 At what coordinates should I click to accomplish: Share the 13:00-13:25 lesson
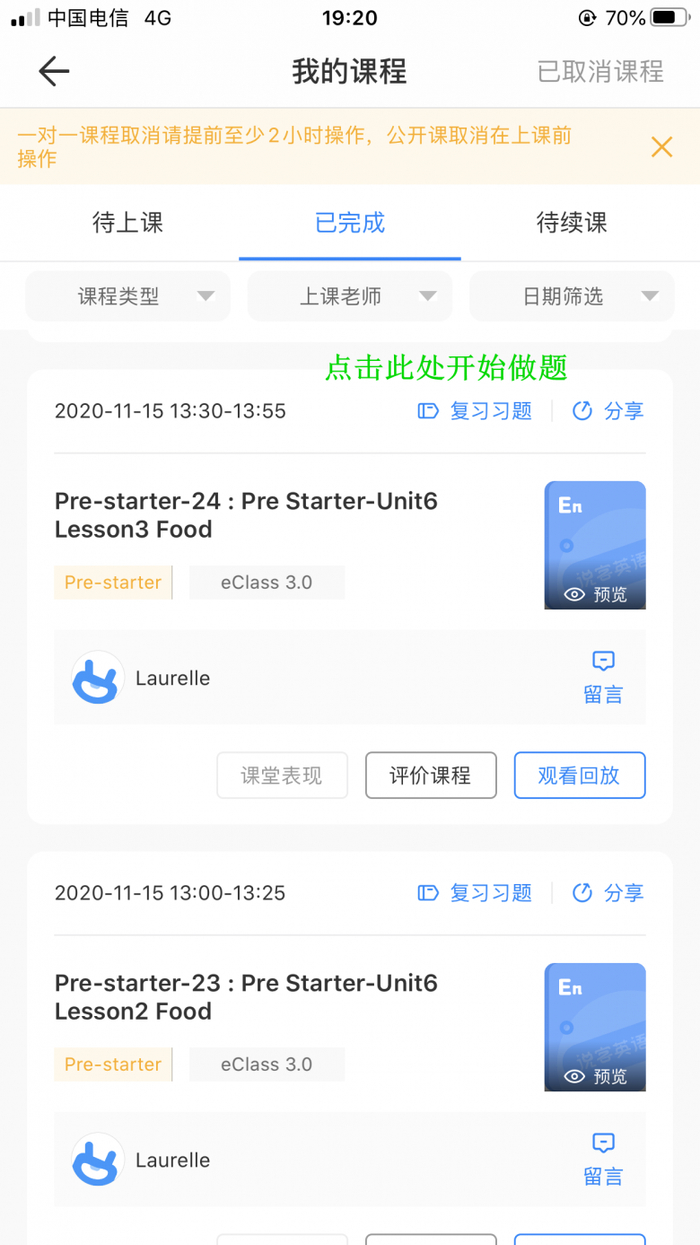(x=608, y=893)
